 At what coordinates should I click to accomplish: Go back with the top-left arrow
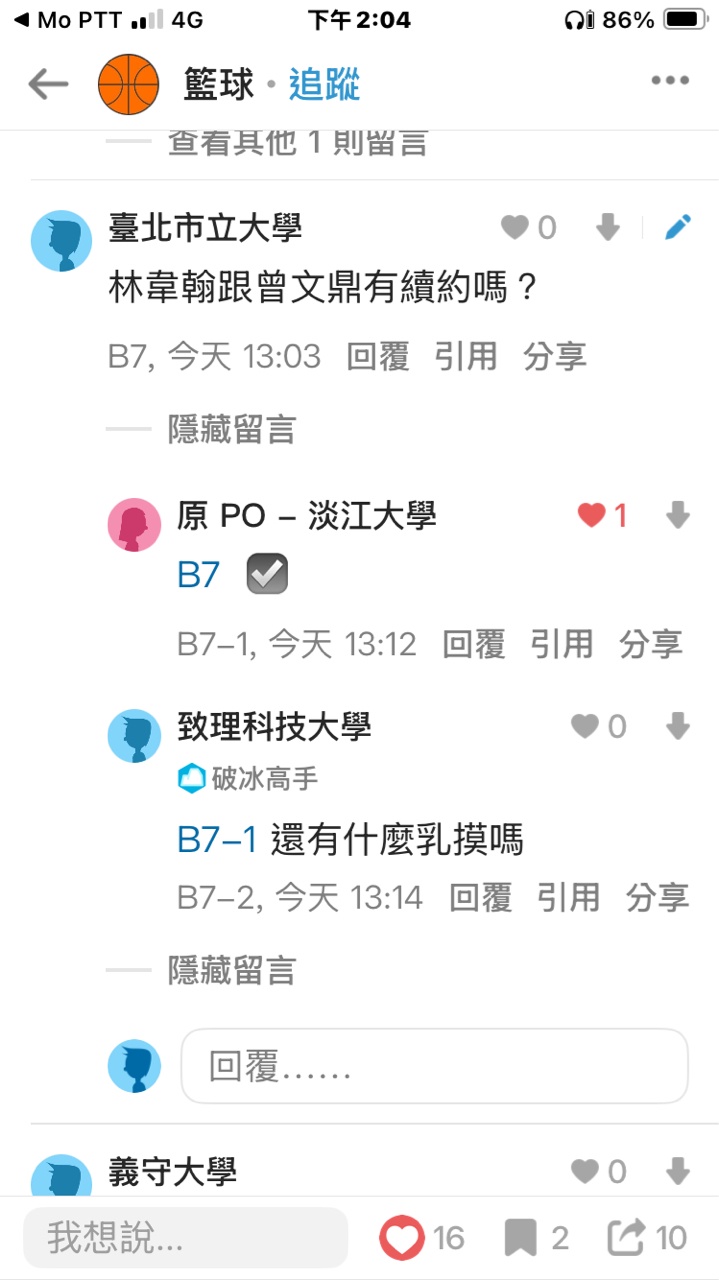pos(47,85)
